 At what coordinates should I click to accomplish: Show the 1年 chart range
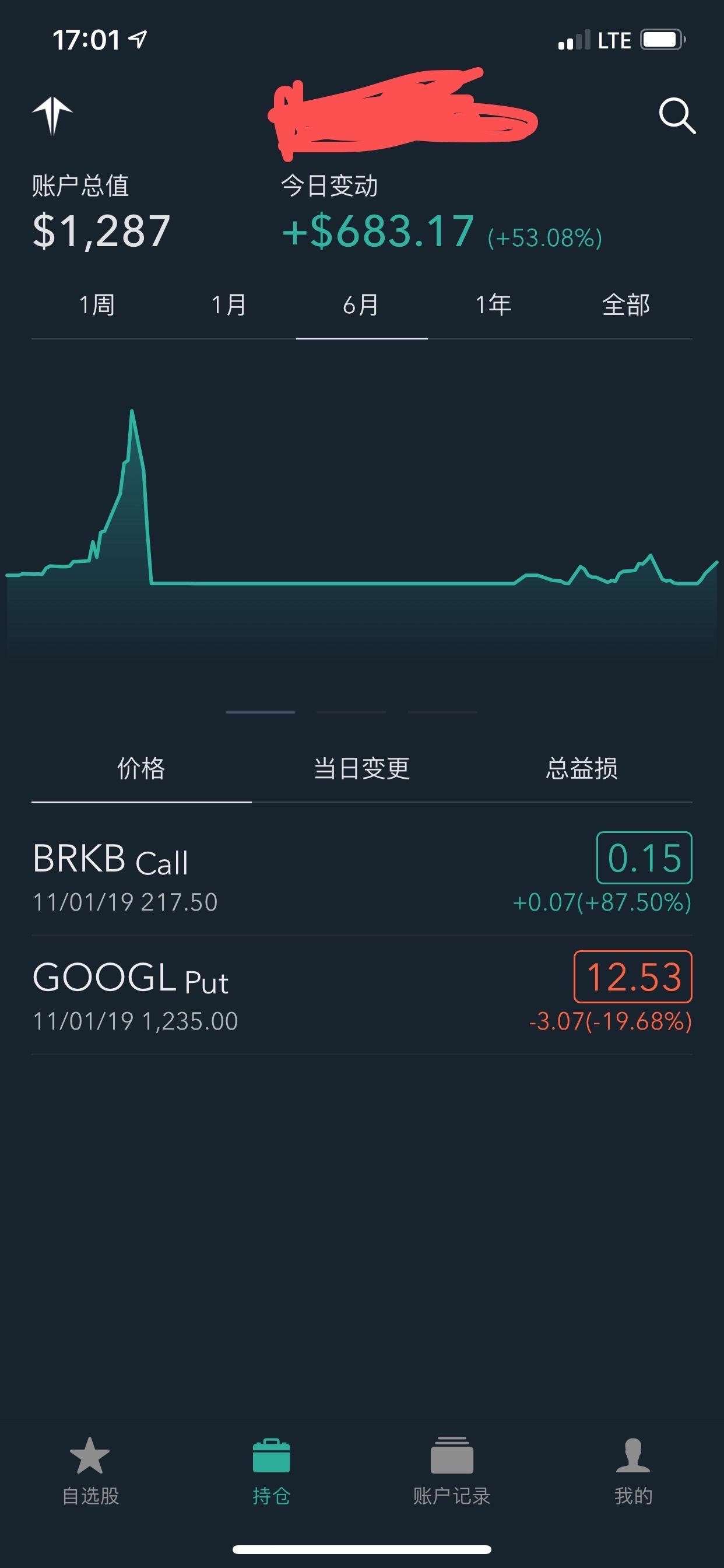(x=493, y=304)
